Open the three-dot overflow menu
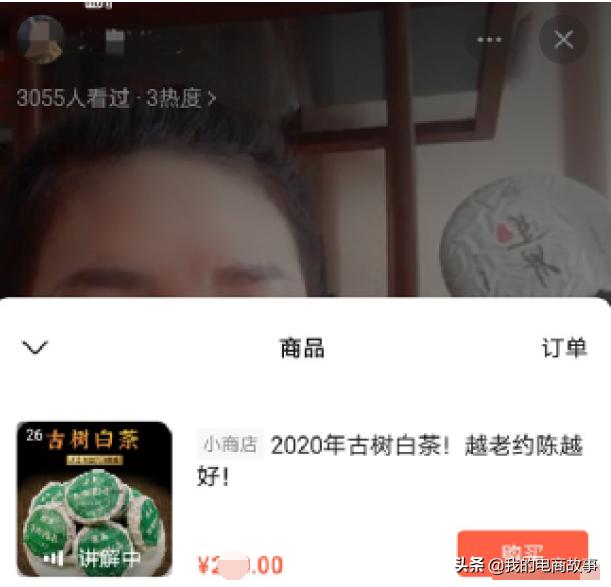Image resolution: width=611 pixels, height=587 pixels. coord(489,40)
